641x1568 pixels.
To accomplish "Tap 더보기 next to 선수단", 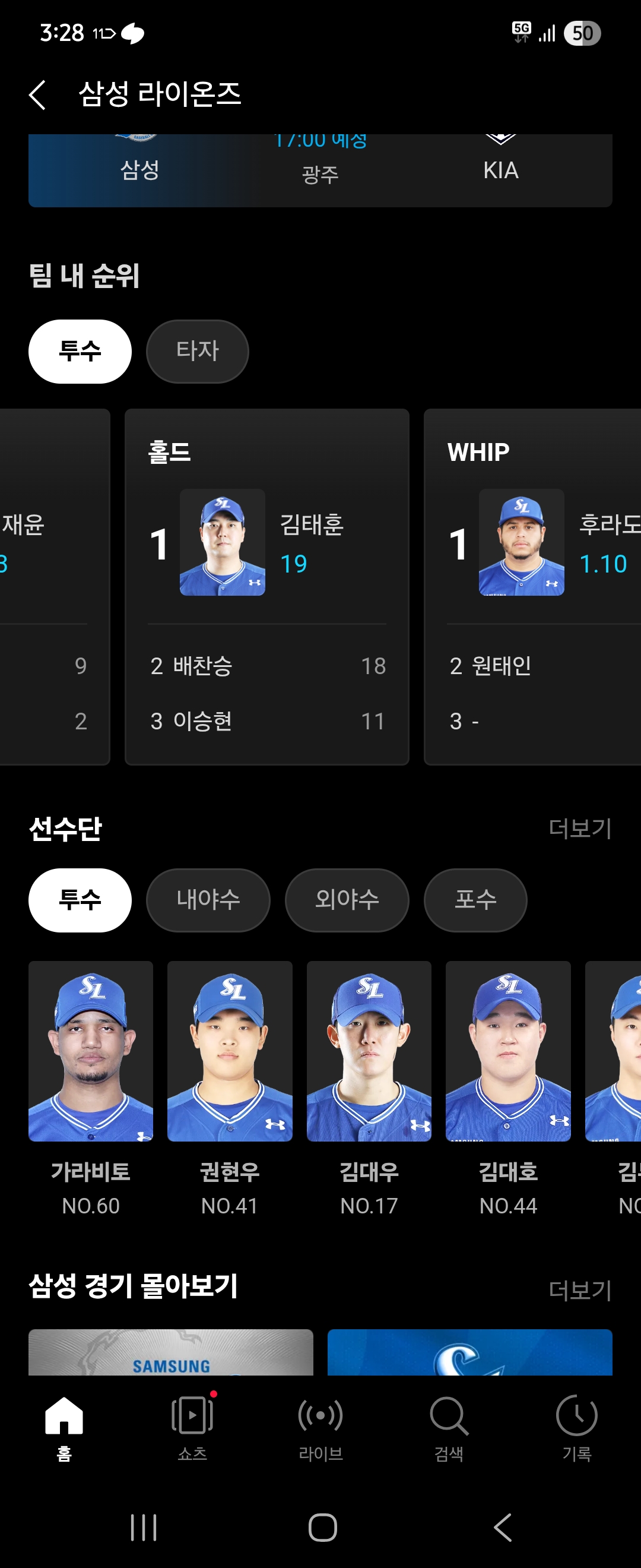I will pyautogui.click(x=580, y=828).
